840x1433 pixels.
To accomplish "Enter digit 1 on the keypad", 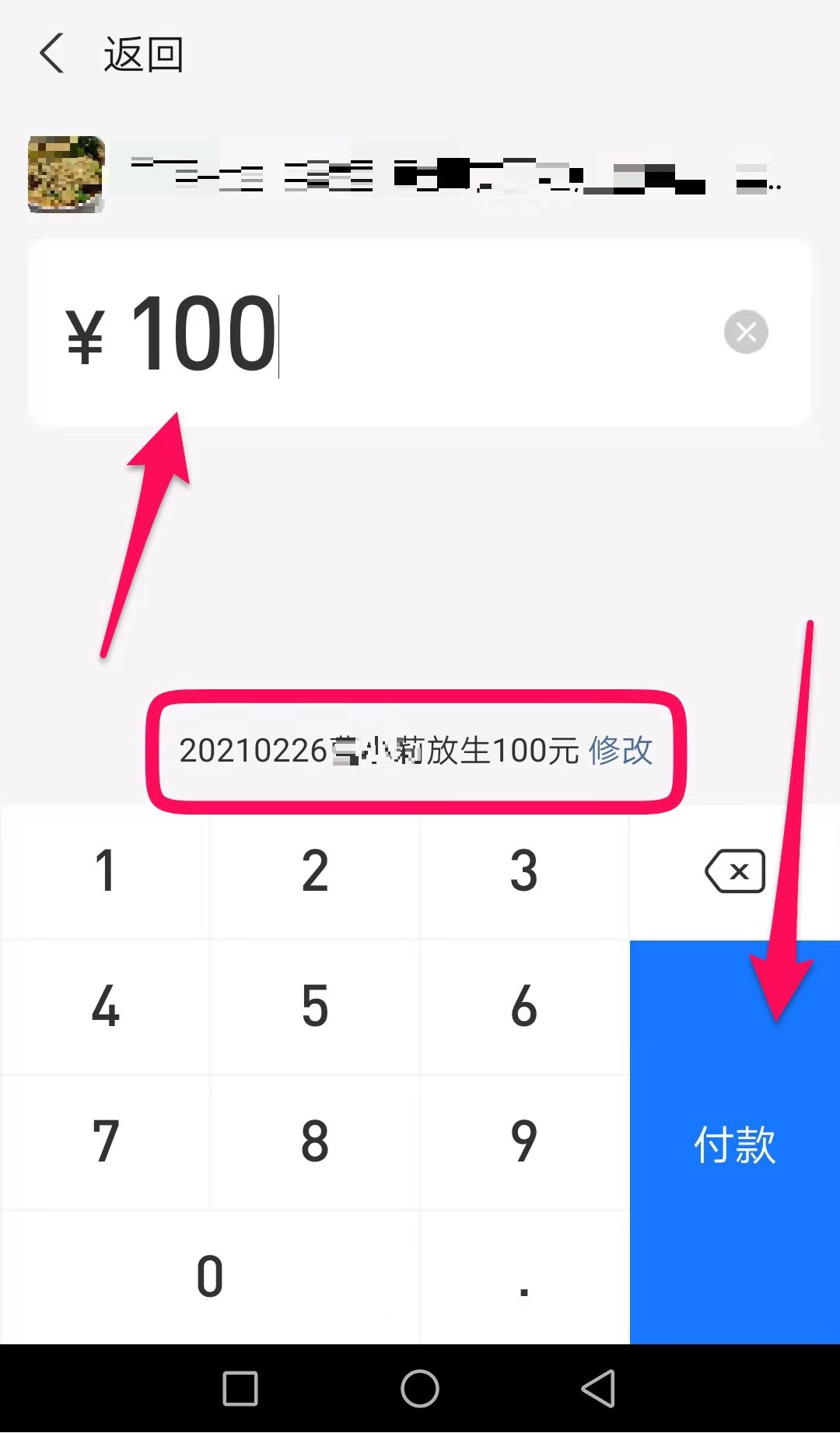I will 105,871.
